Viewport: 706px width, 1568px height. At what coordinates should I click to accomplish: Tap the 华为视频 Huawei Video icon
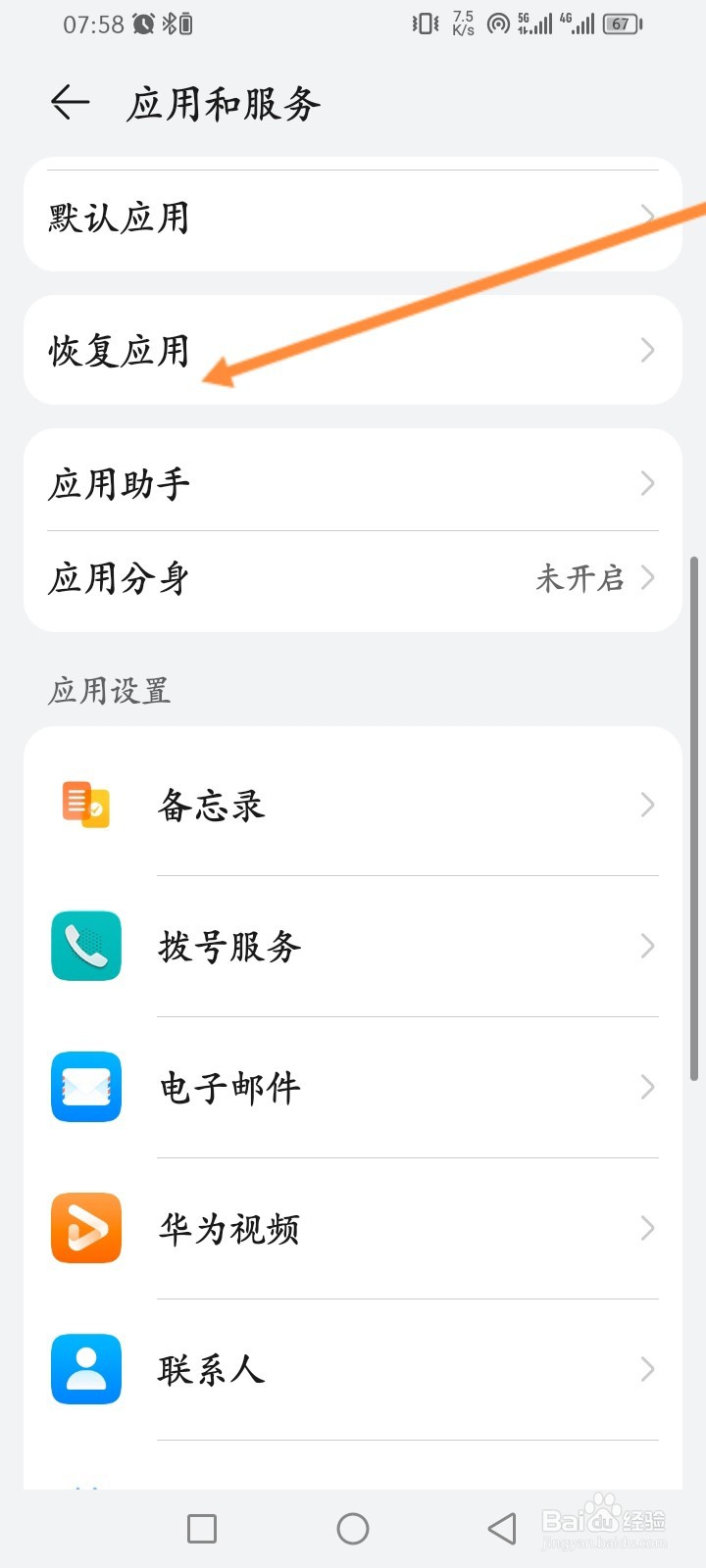coord(85,1228)
